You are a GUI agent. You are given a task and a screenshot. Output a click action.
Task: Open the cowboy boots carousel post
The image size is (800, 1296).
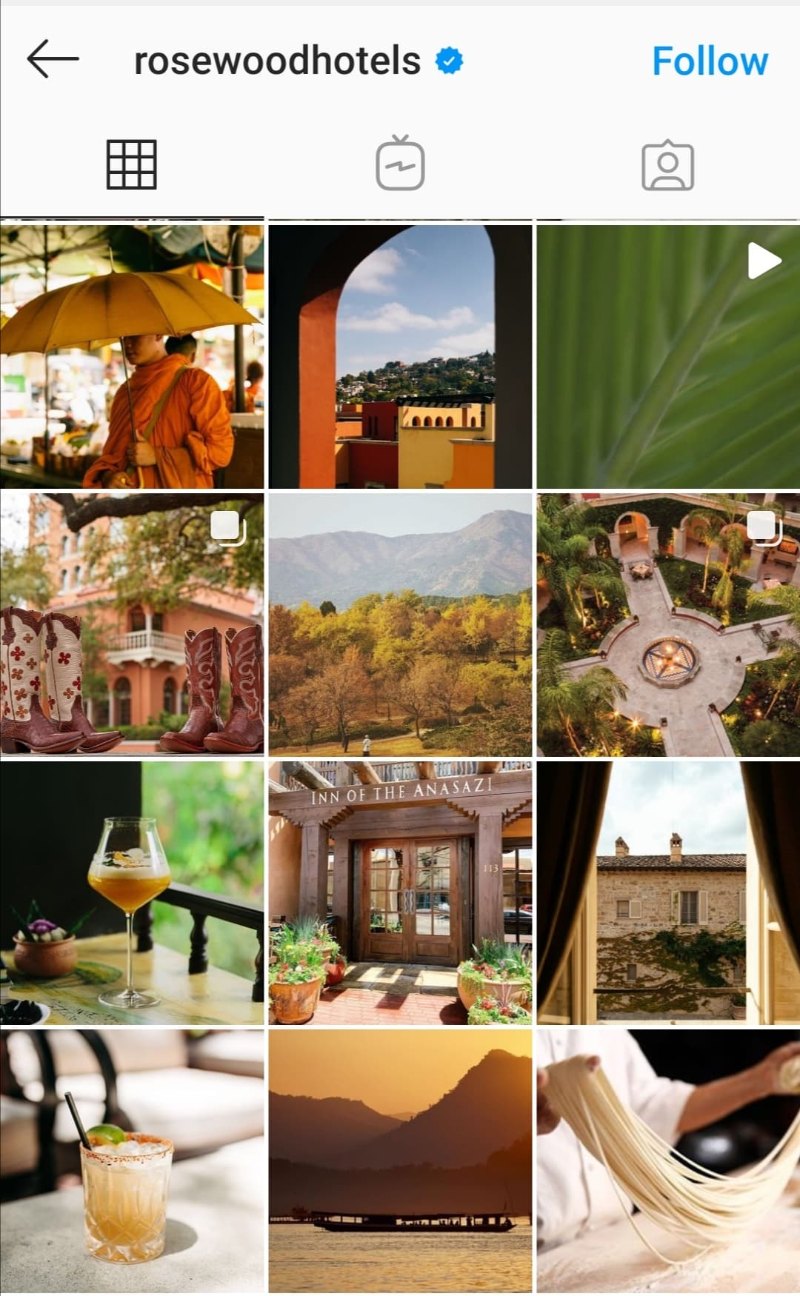132,624
